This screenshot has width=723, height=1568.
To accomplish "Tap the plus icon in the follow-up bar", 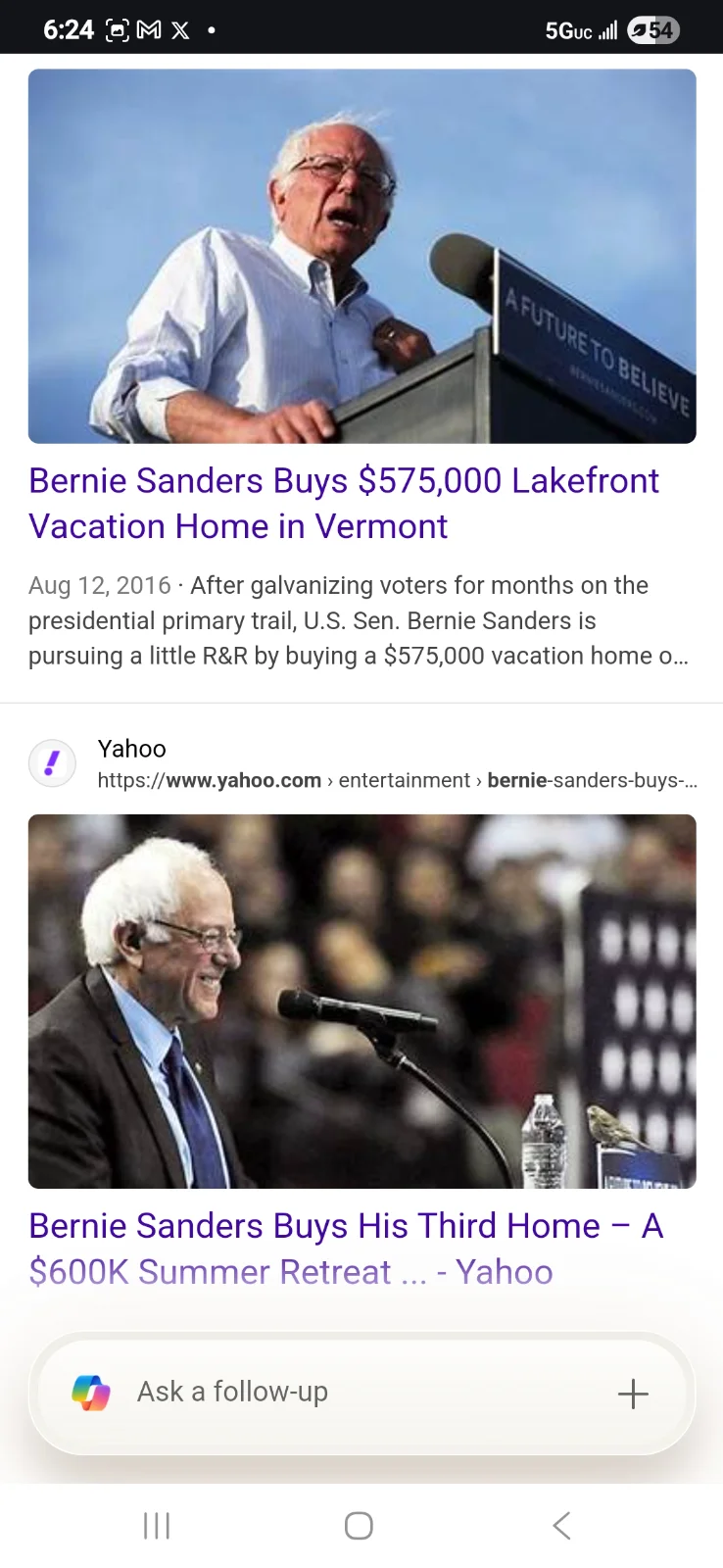I will tap(633, 1394).
